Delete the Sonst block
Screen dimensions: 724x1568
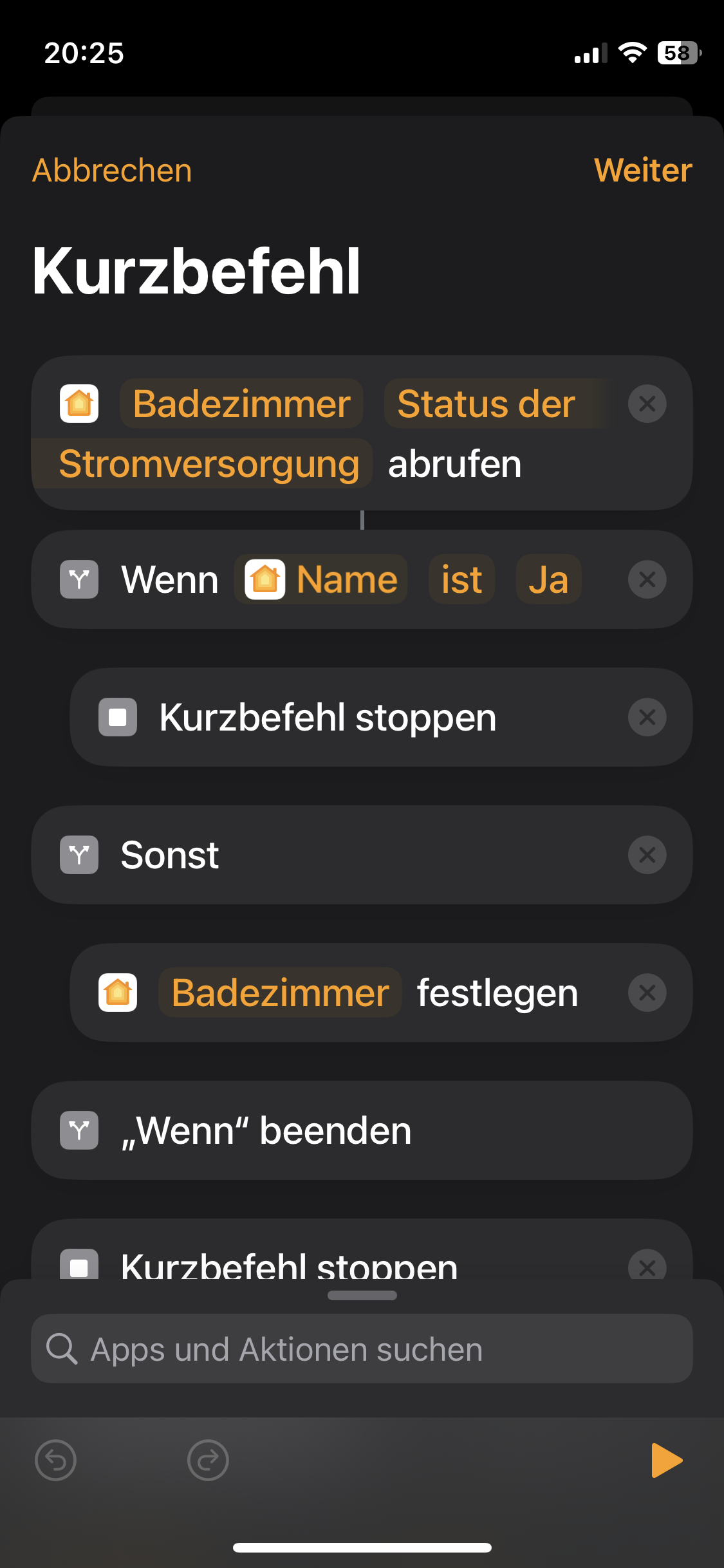tap(647, 855)
